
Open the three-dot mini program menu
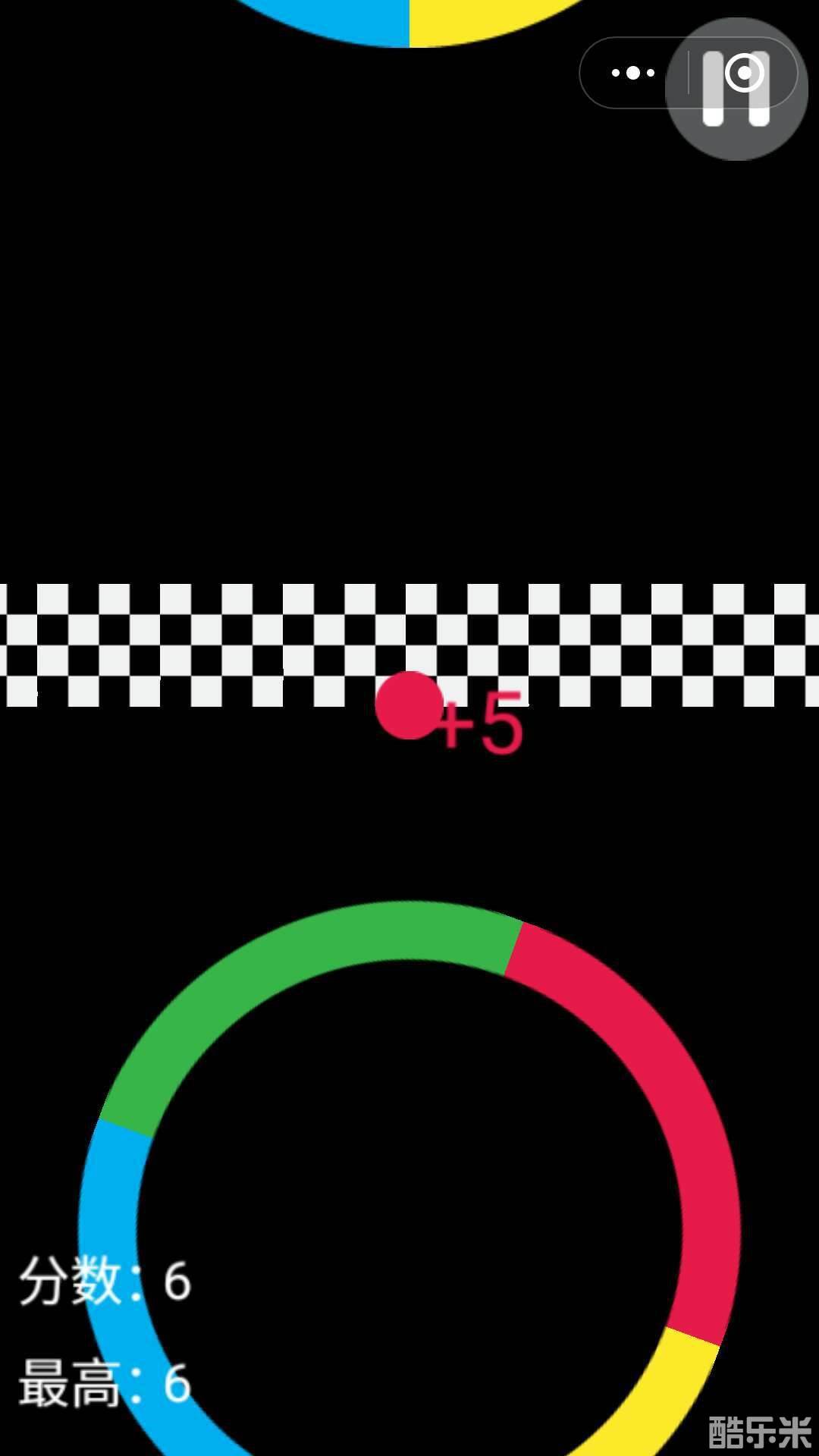click(632, 74)
